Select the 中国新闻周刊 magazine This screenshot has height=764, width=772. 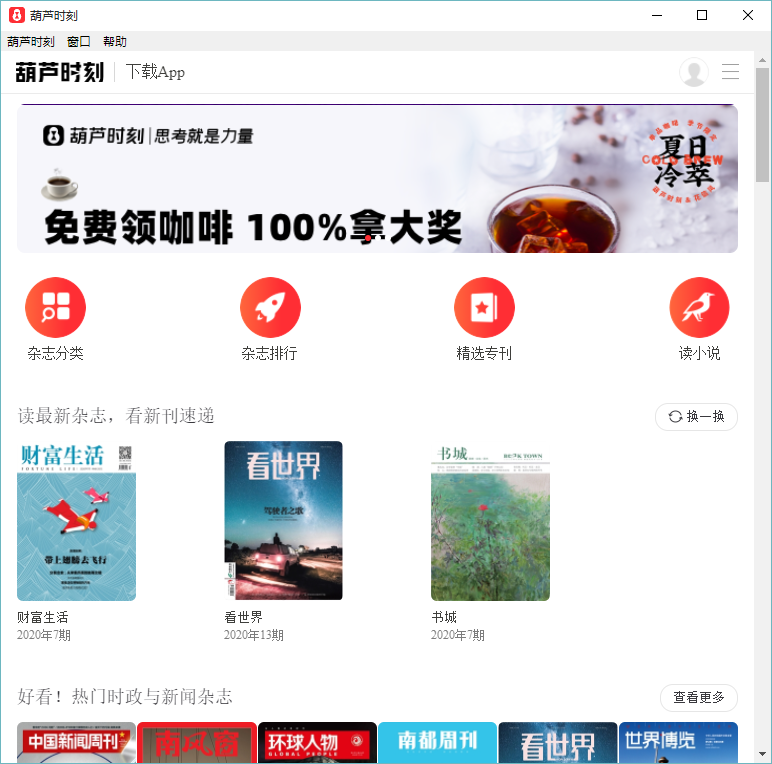[76, 743]
